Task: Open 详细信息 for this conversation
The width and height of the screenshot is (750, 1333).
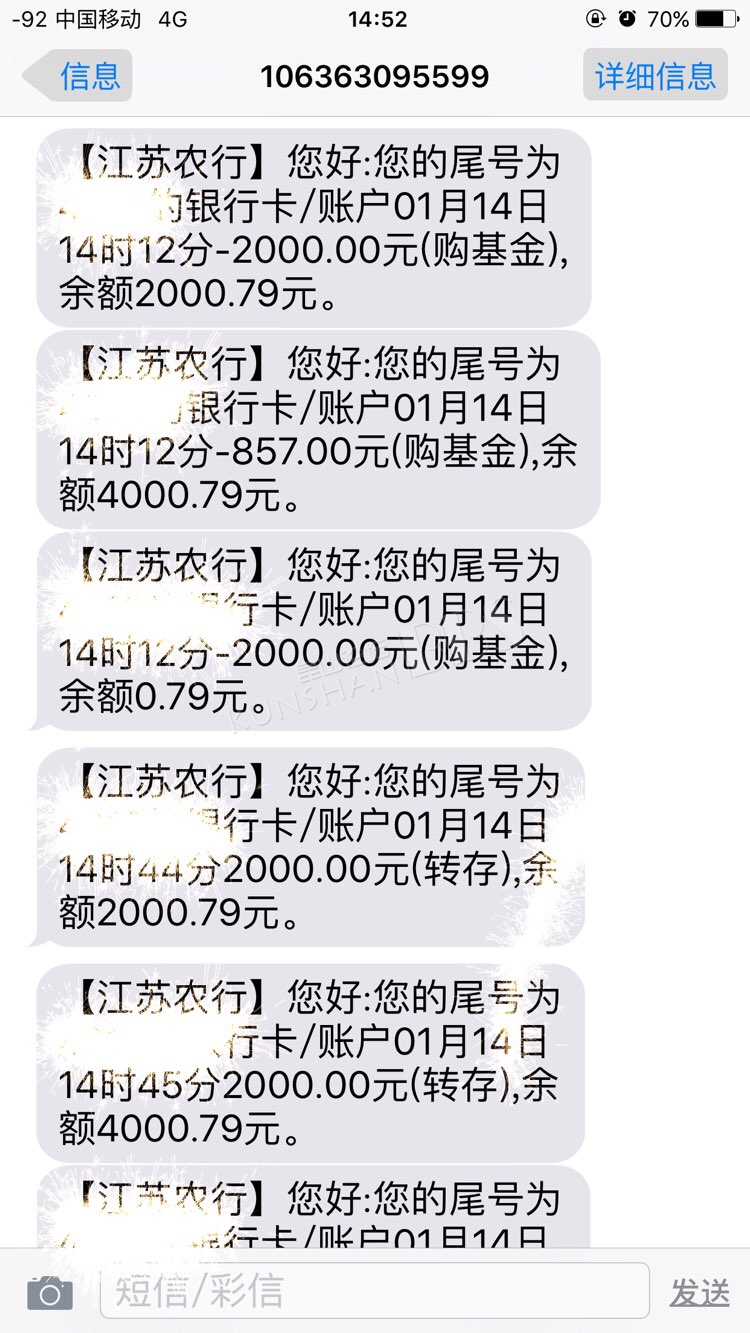Action: [x=655, y=76]
